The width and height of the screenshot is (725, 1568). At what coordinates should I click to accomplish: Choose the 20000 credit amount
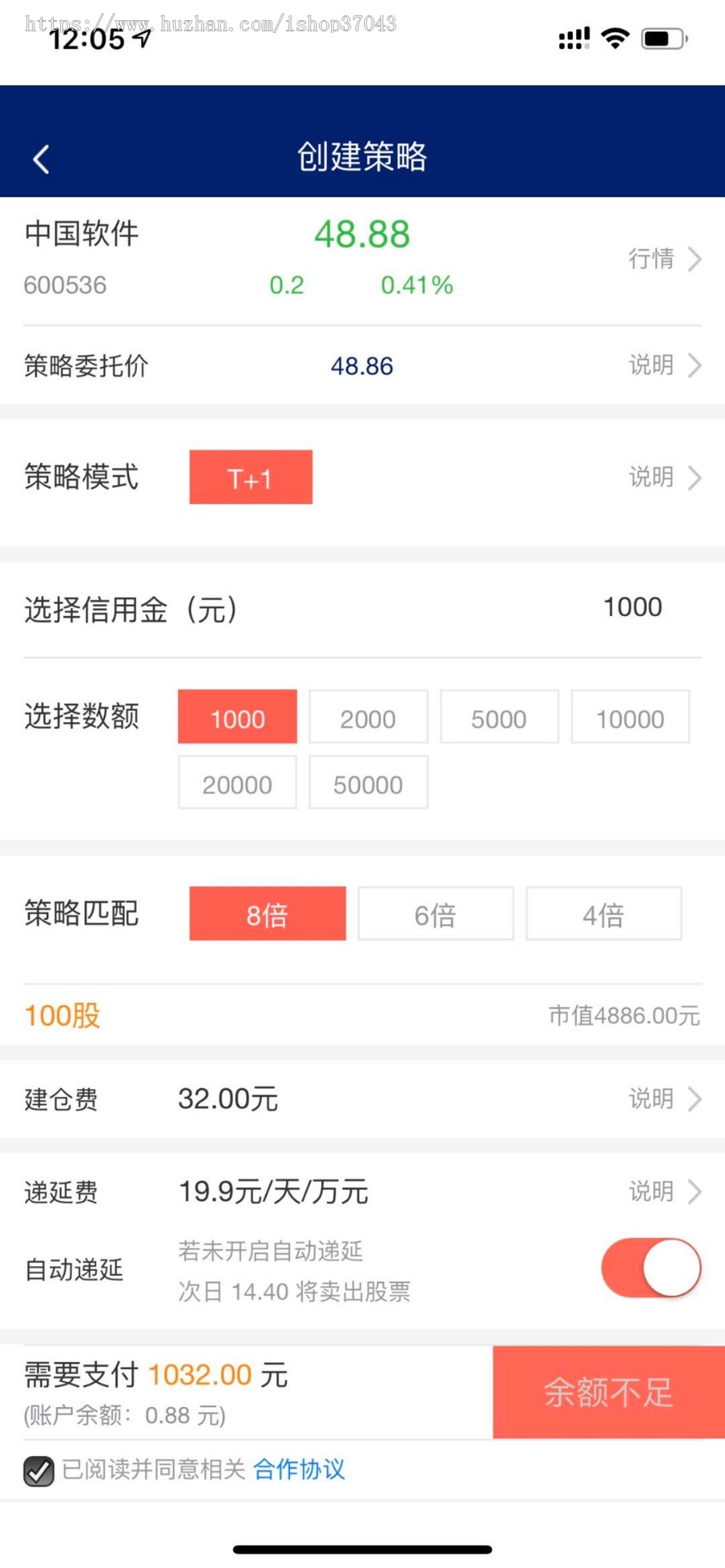238,783
